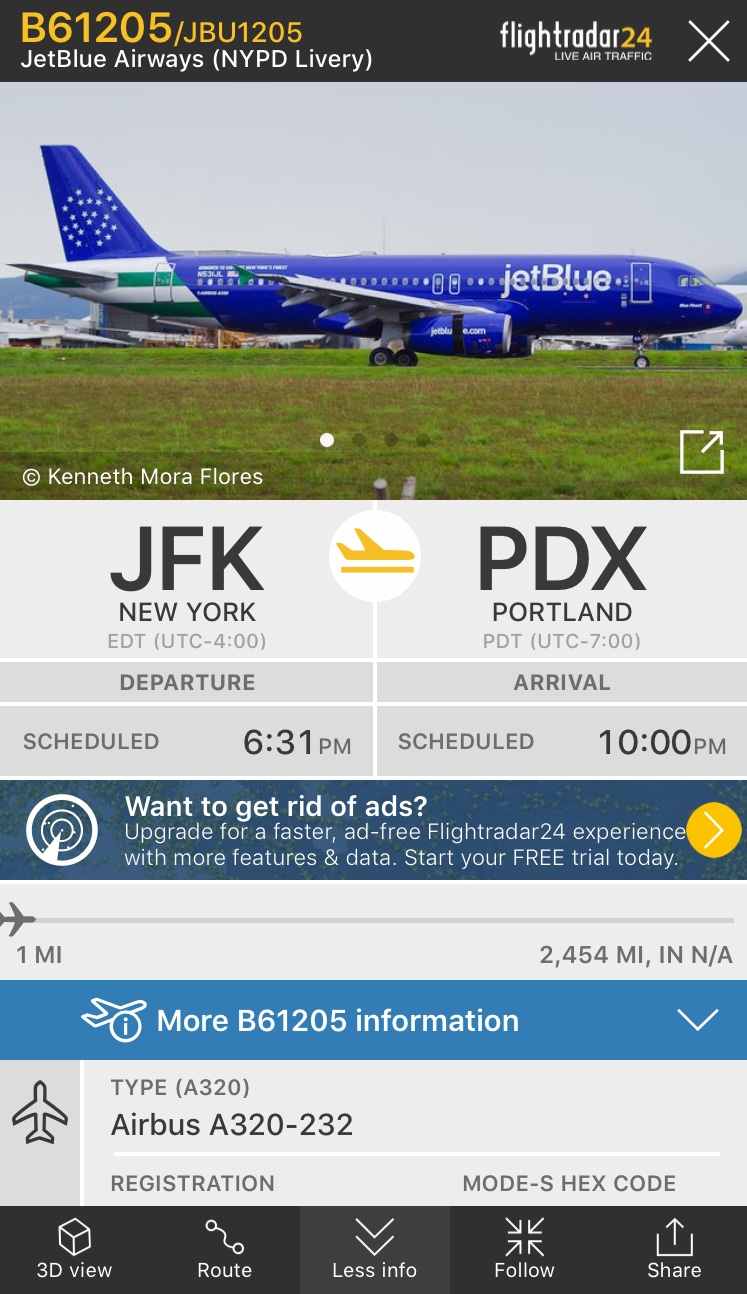Open the aircraft photo in full view
Viewport: 747px width, 1294px height.
point(701,452)
